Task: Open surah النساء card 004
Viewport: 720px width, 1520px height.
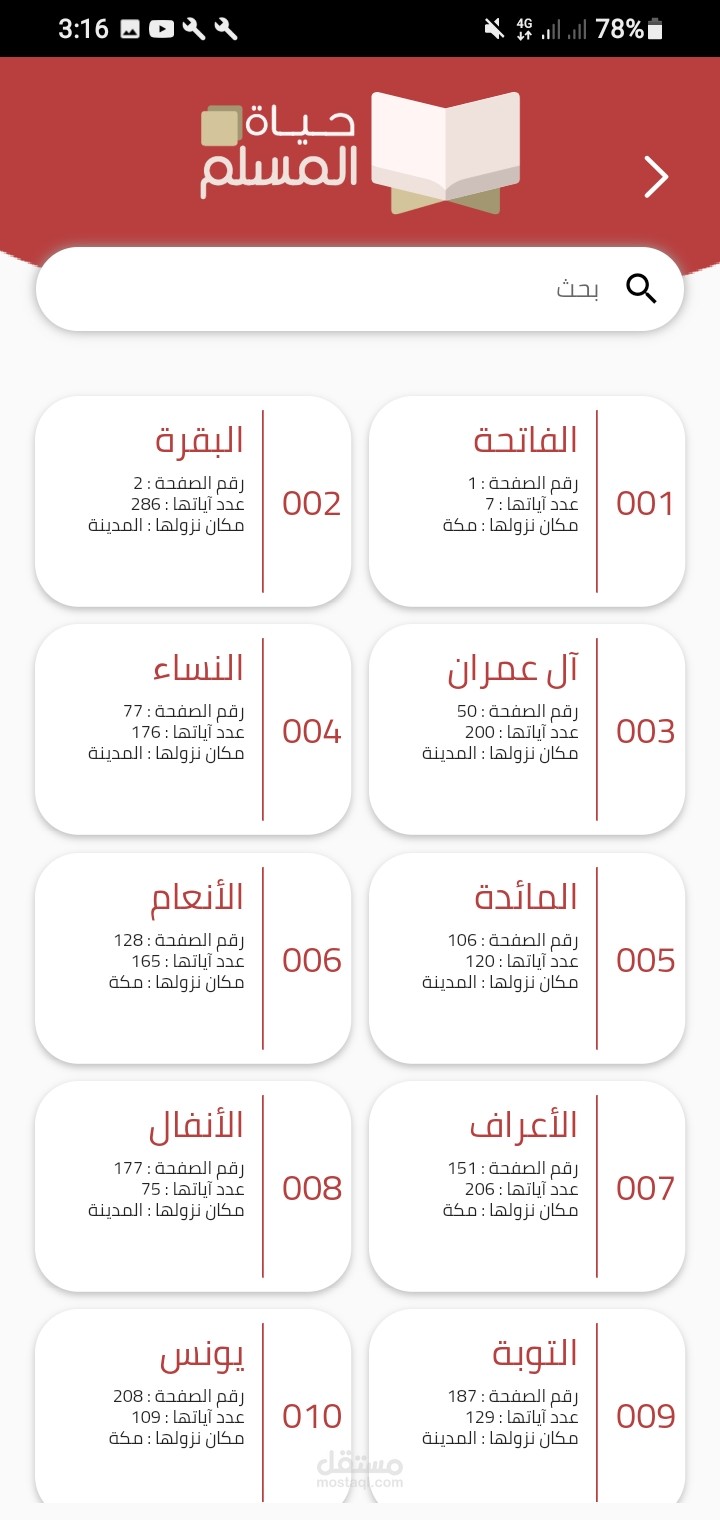Action: coord(193,729)
